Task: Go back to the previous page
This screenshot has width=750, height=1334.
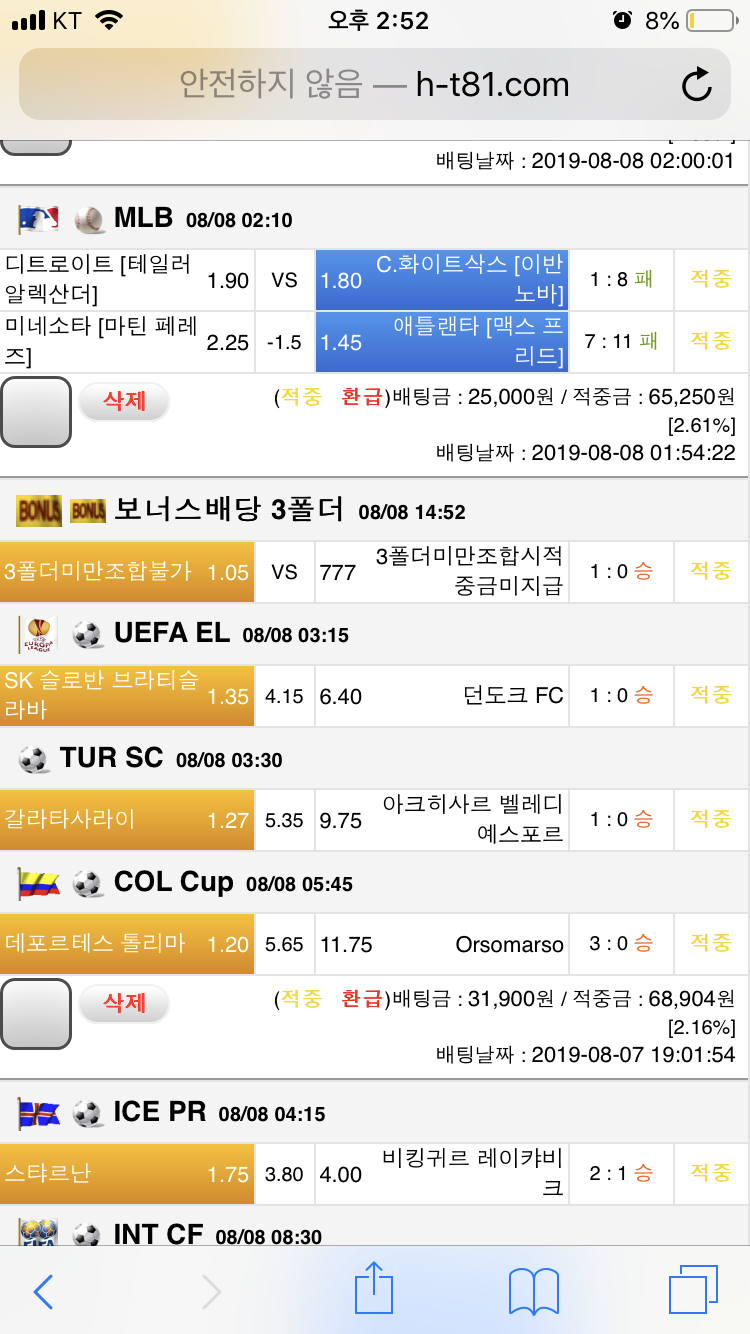Action: click(43, 1292)
